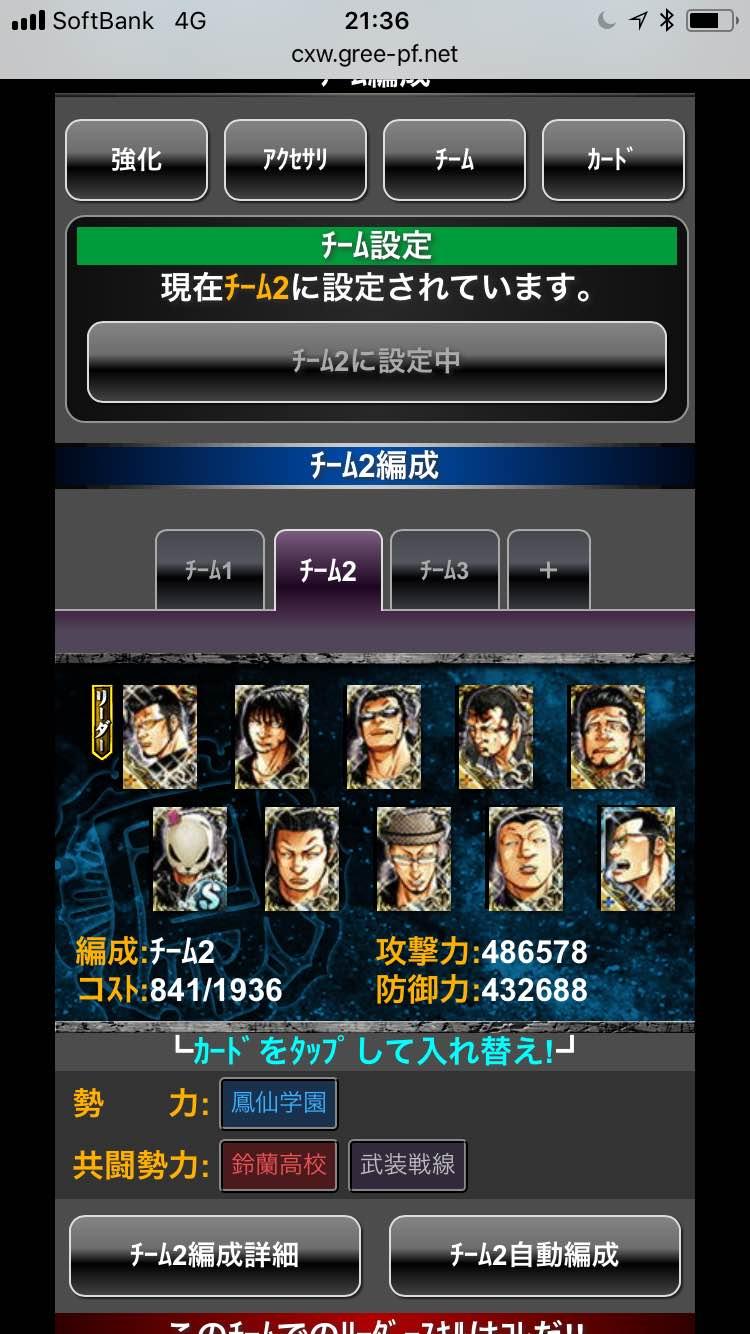Screen dimensions: 750x1334
Task: Tap the チーム button at top
Action: (454, 160)
